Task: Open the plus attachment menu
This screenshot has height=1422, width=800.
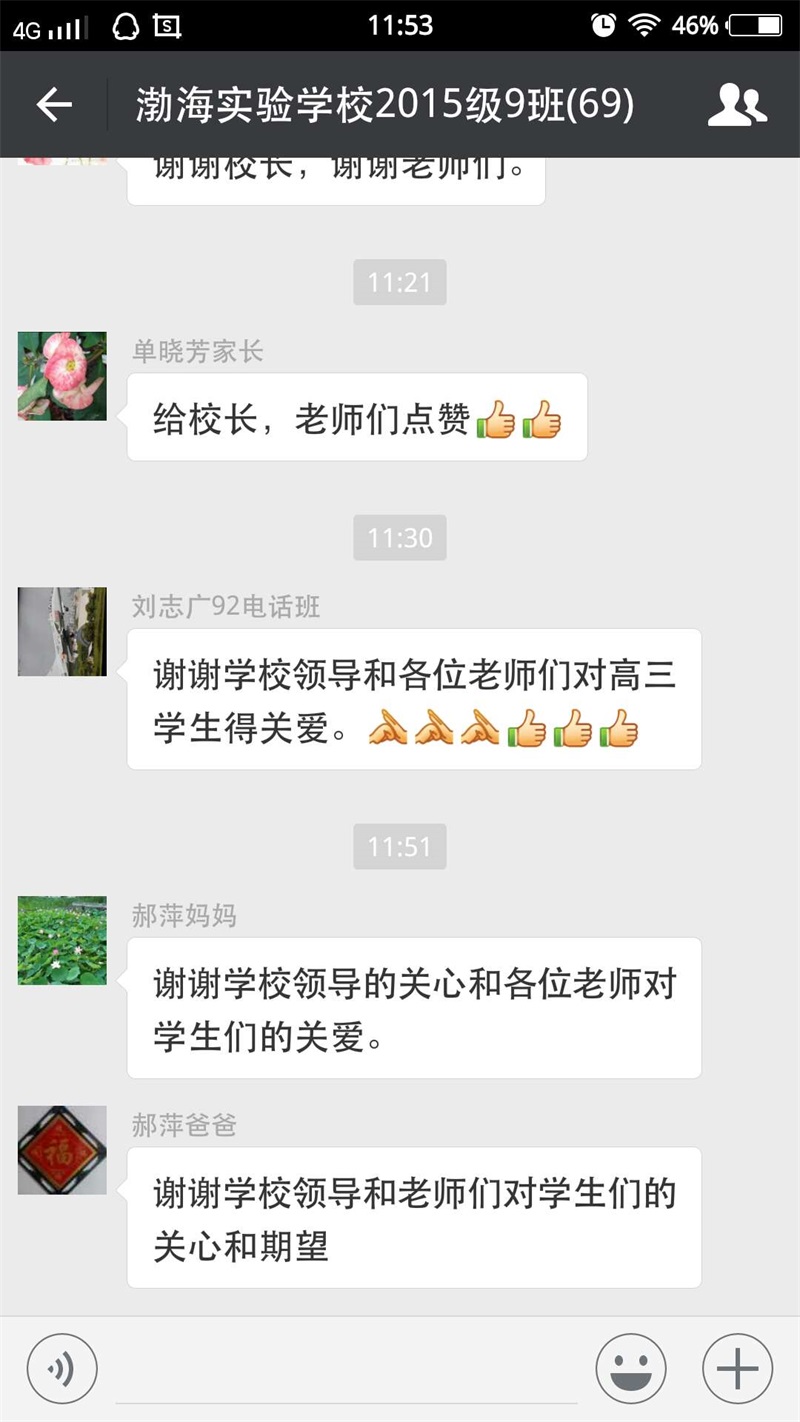Action: tap(738, 1369)
